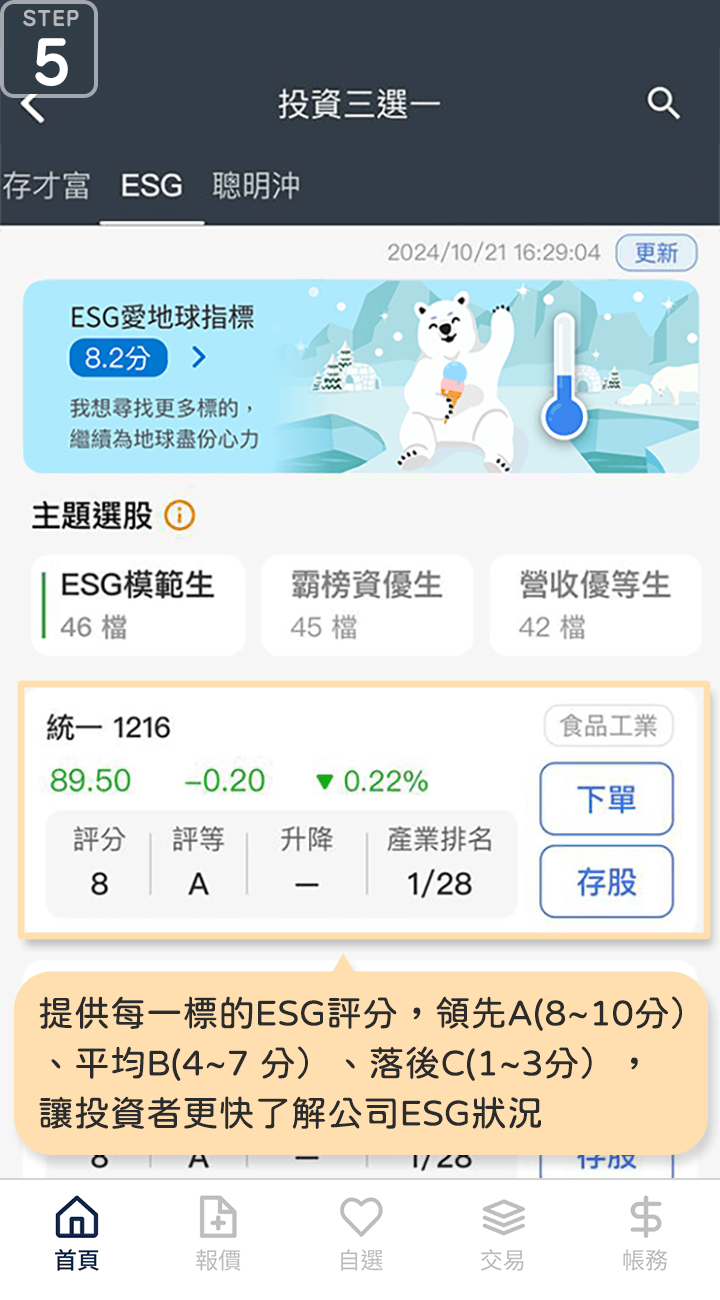This screenshot has width=720, height=1300.
Task: Show info for 主題選股
Action: click(x=179, y=516)
